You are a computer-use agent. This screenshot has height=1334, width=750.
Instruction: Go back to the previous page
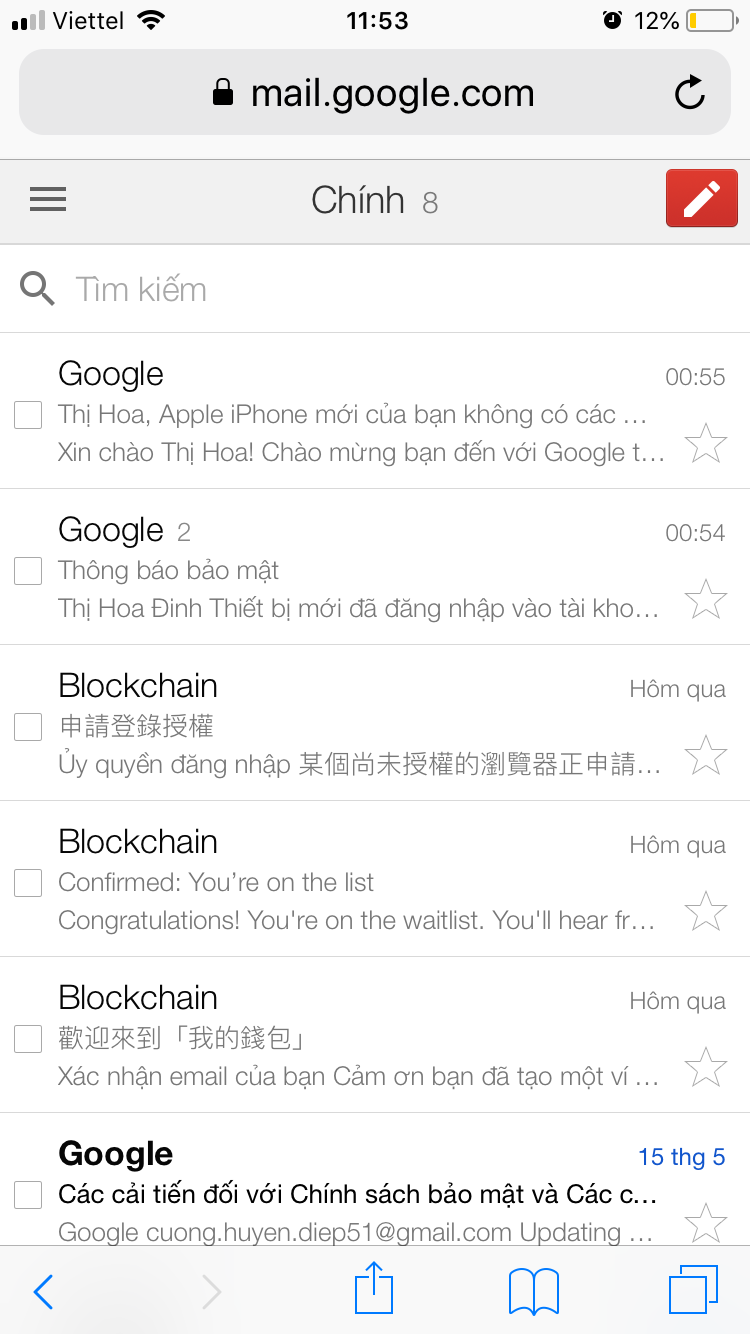click(43, 1291)
